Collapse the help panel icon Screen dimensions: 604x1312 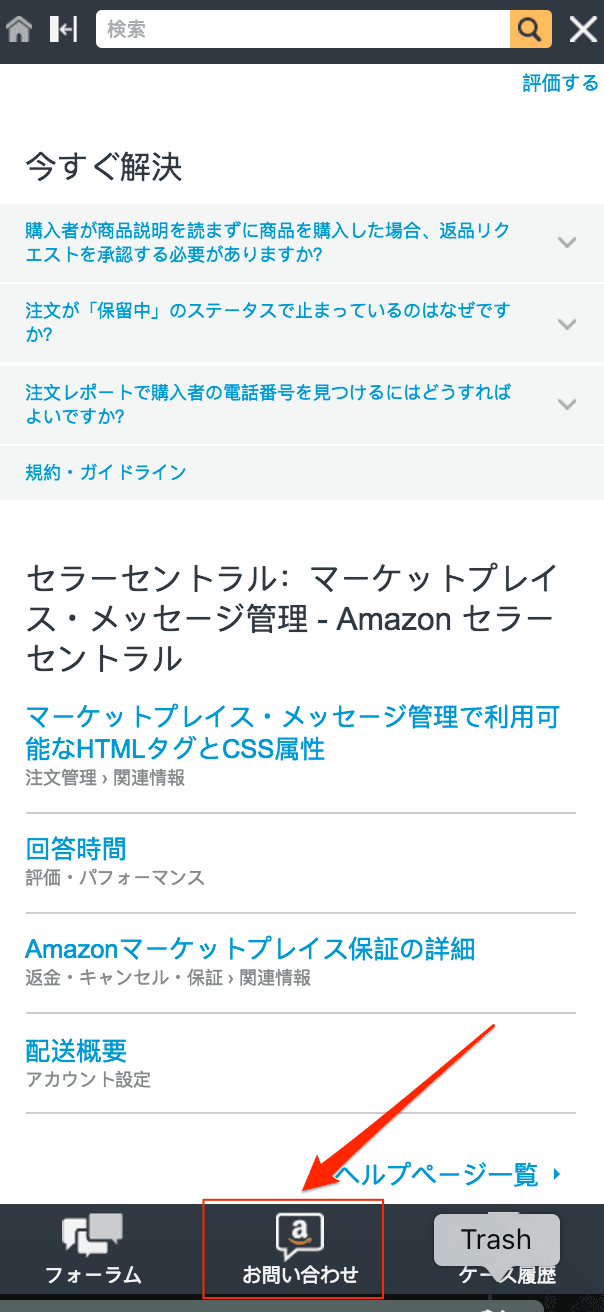click(x=63, y=29)
